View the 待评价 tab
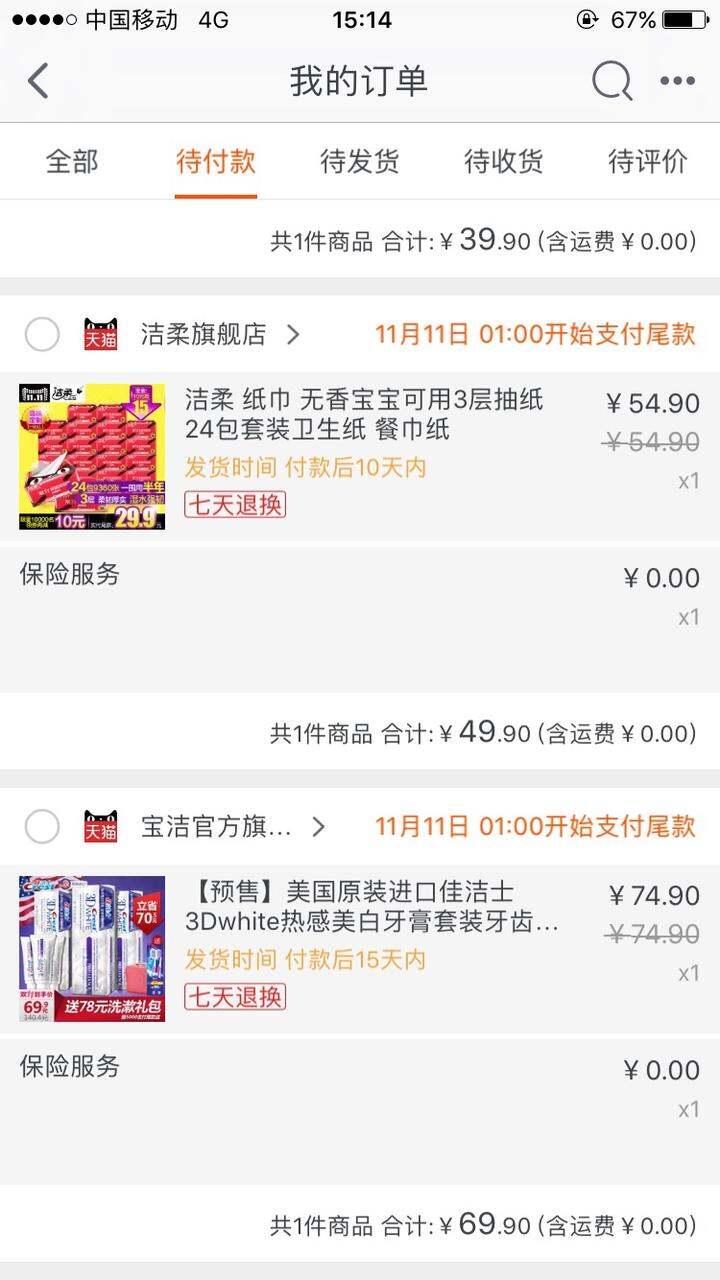The image size is (720, 1280). pos(648,161)
